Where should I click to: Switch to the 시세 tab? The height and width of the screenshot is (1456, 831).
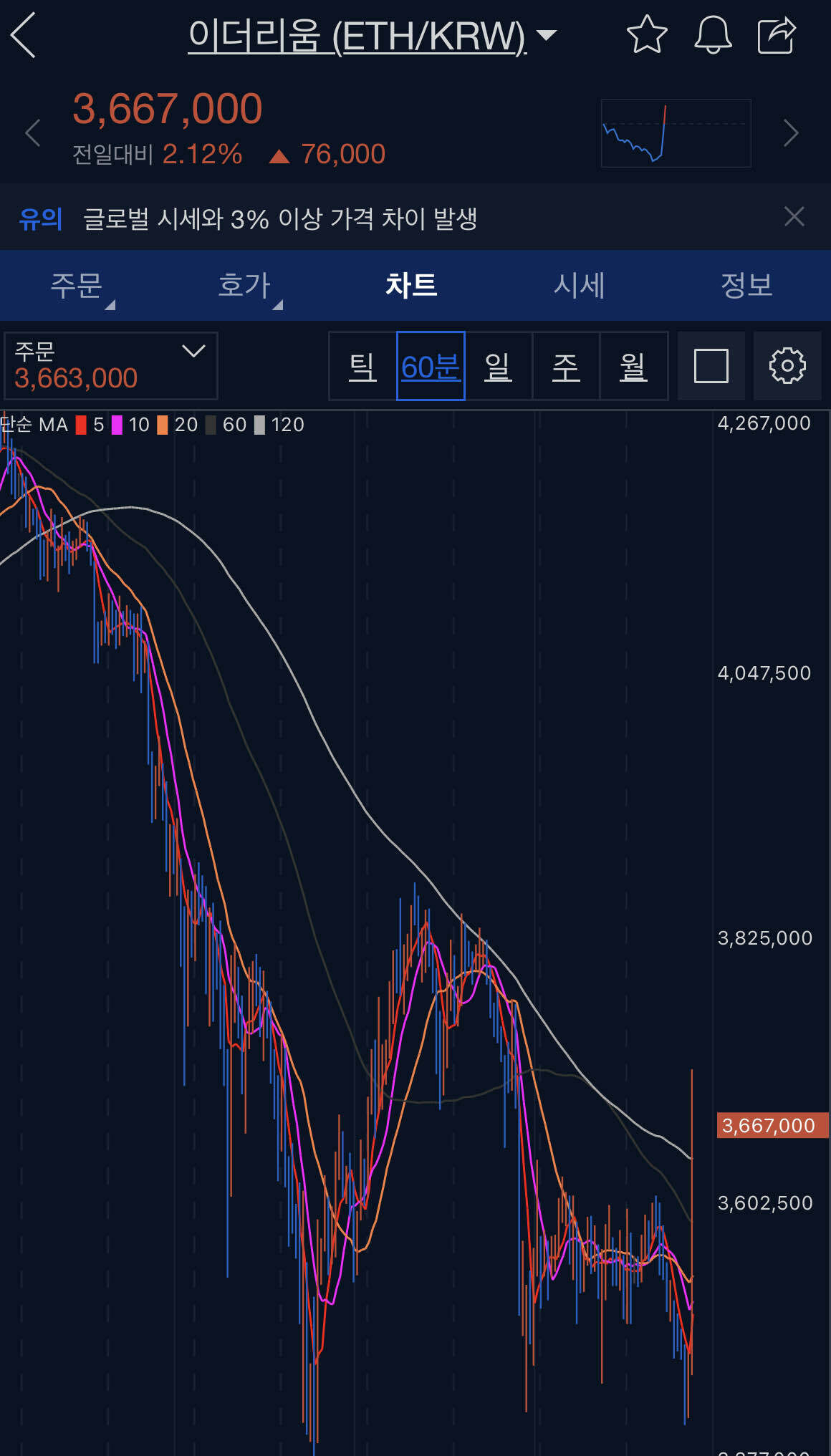tap(579, 285)
